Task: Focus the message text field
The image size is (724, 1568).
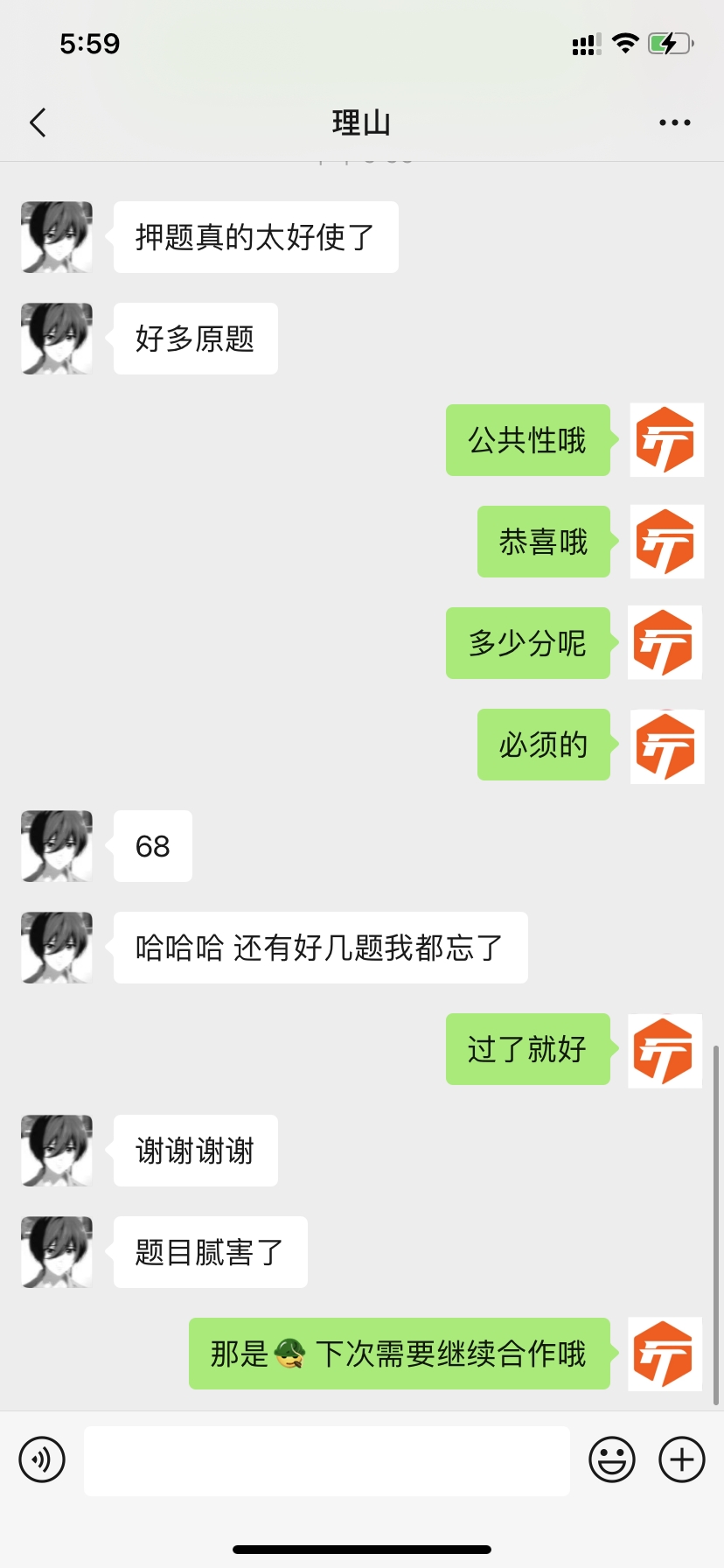Action: (x=326, y=1460)
